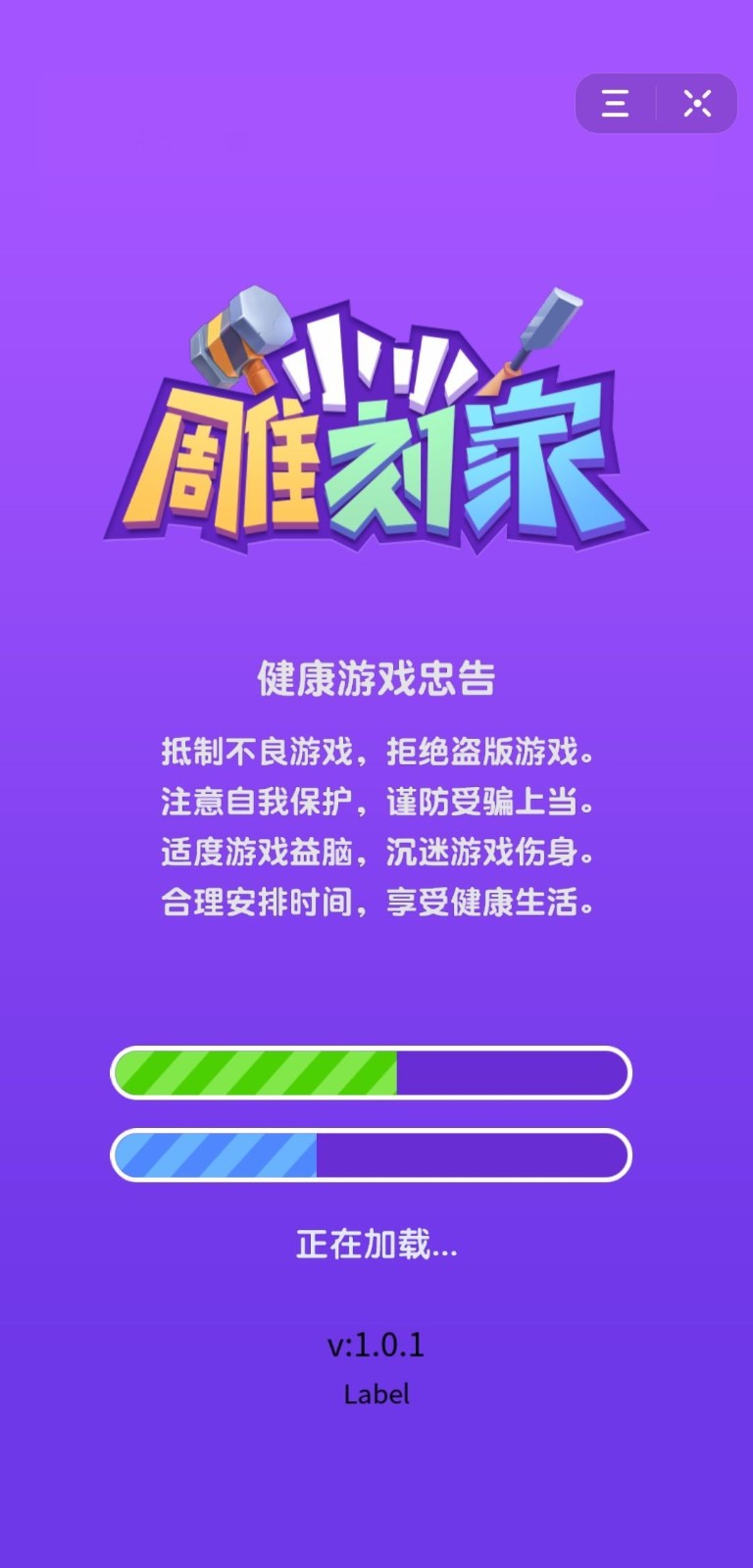Screen dimensions: 753x1568
Task: Open the mini-program menu icon
Action: [614, 103]
